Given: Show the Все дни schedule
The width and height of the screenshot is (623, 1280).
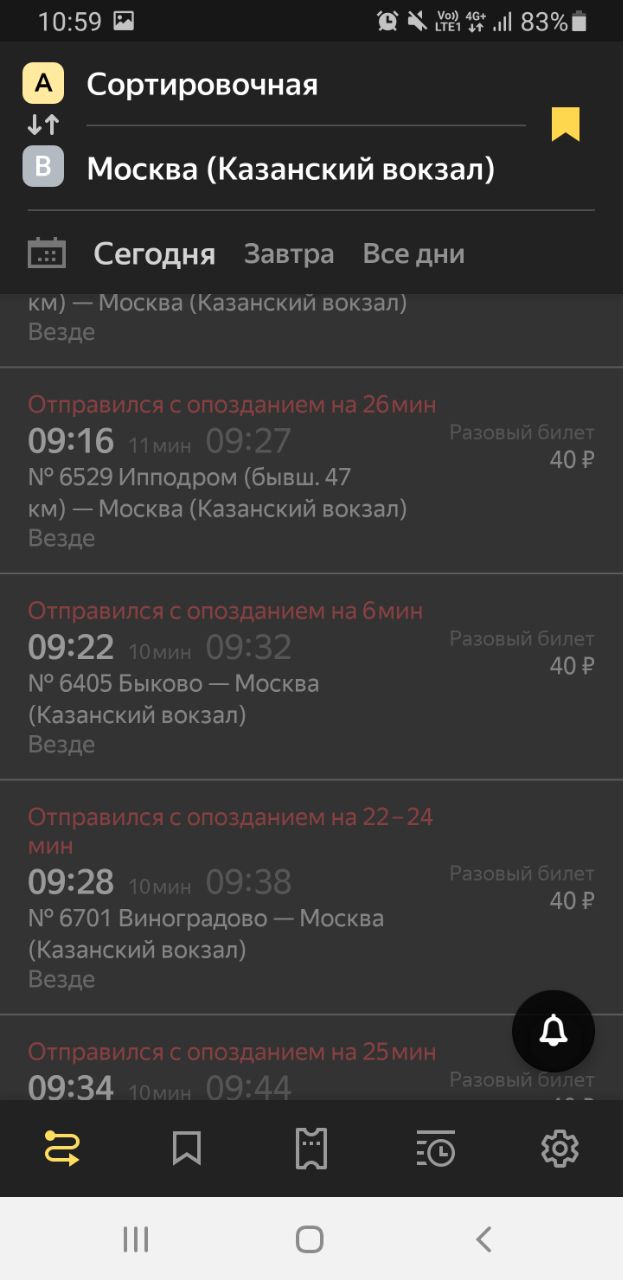Looking at the screenshot, I should [413, 254].
